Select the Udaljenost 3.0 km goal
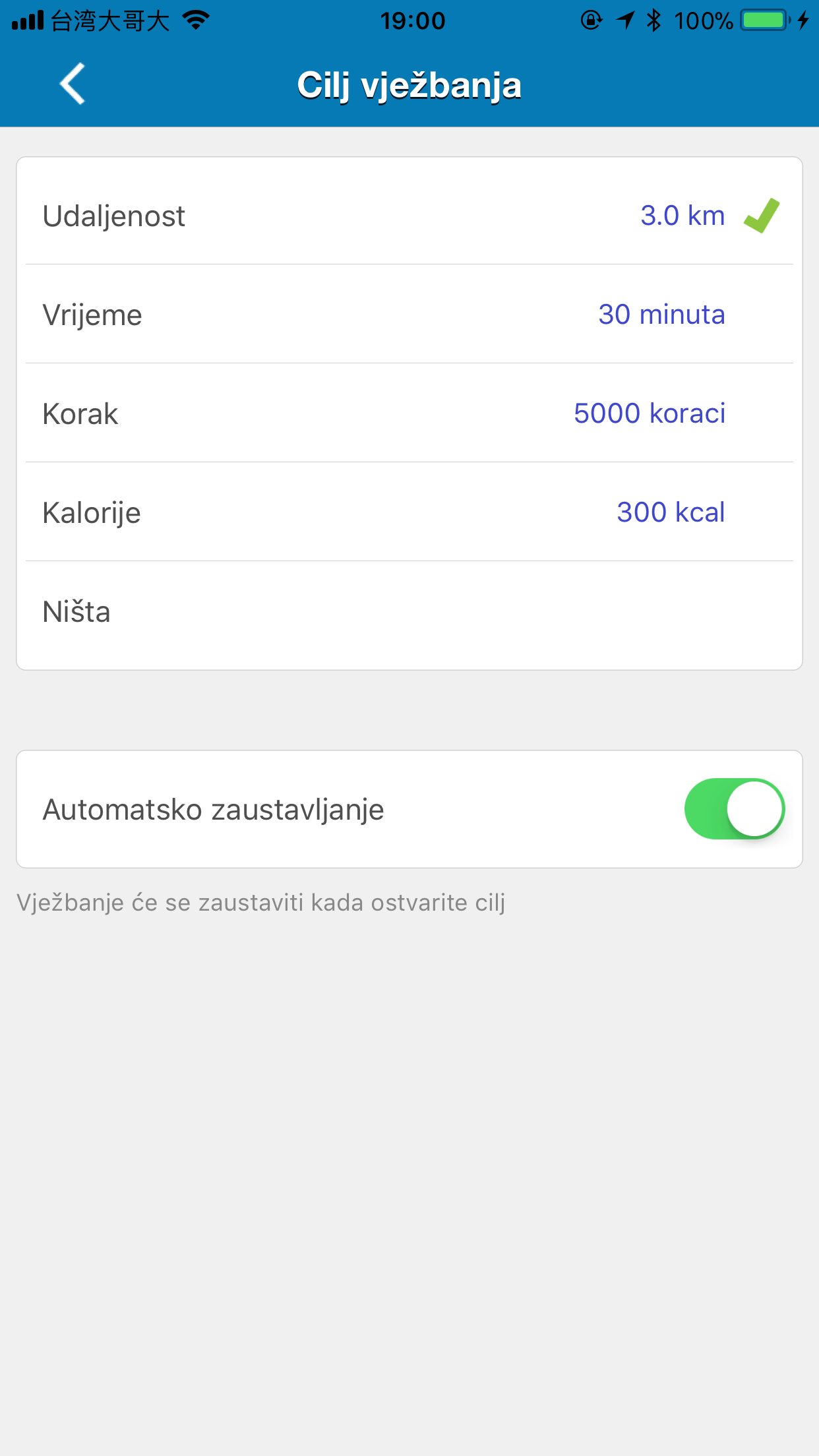The image size is (819, 1456). (x=409, y=215)
